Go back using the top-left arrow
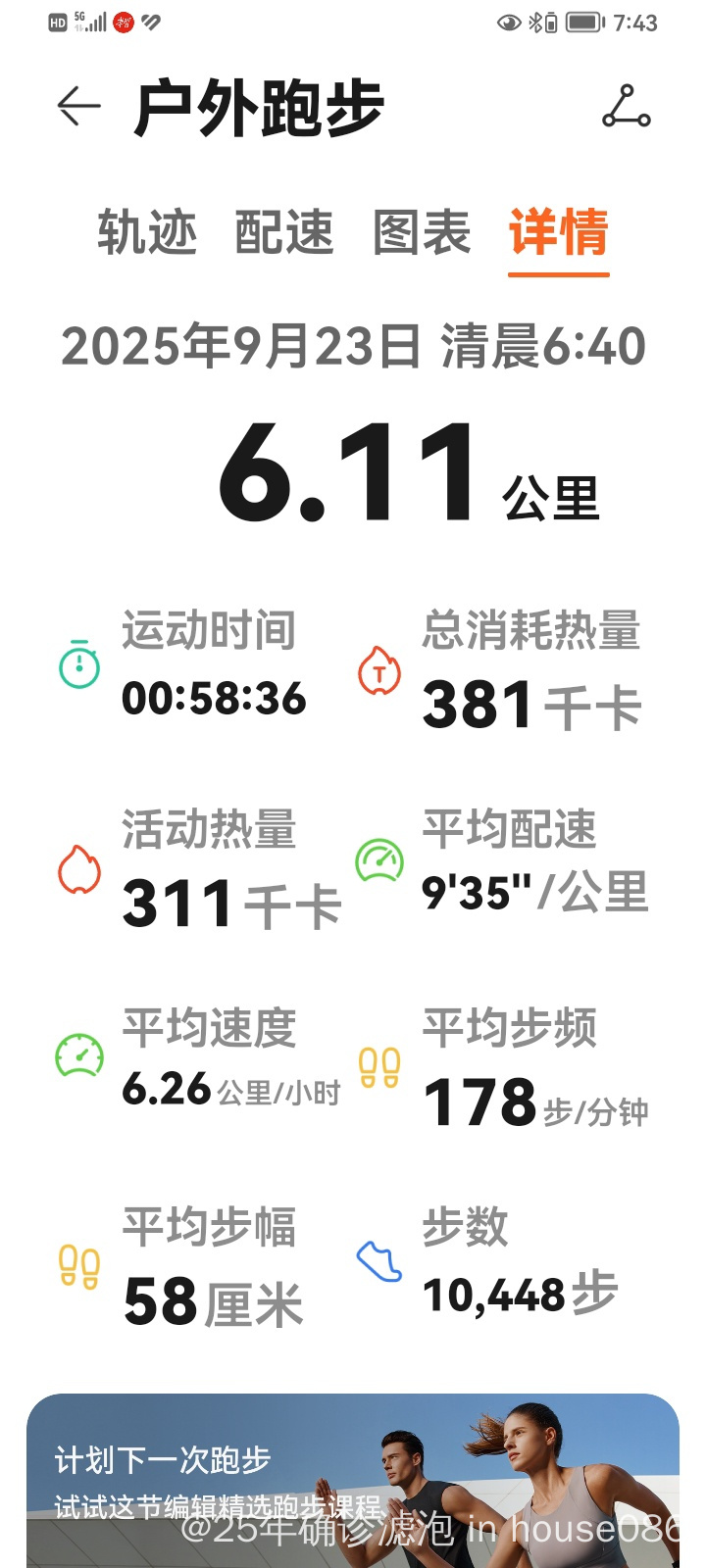Image resolution: width=706 pixels, height=1568 pixels. tap(79, 106)
